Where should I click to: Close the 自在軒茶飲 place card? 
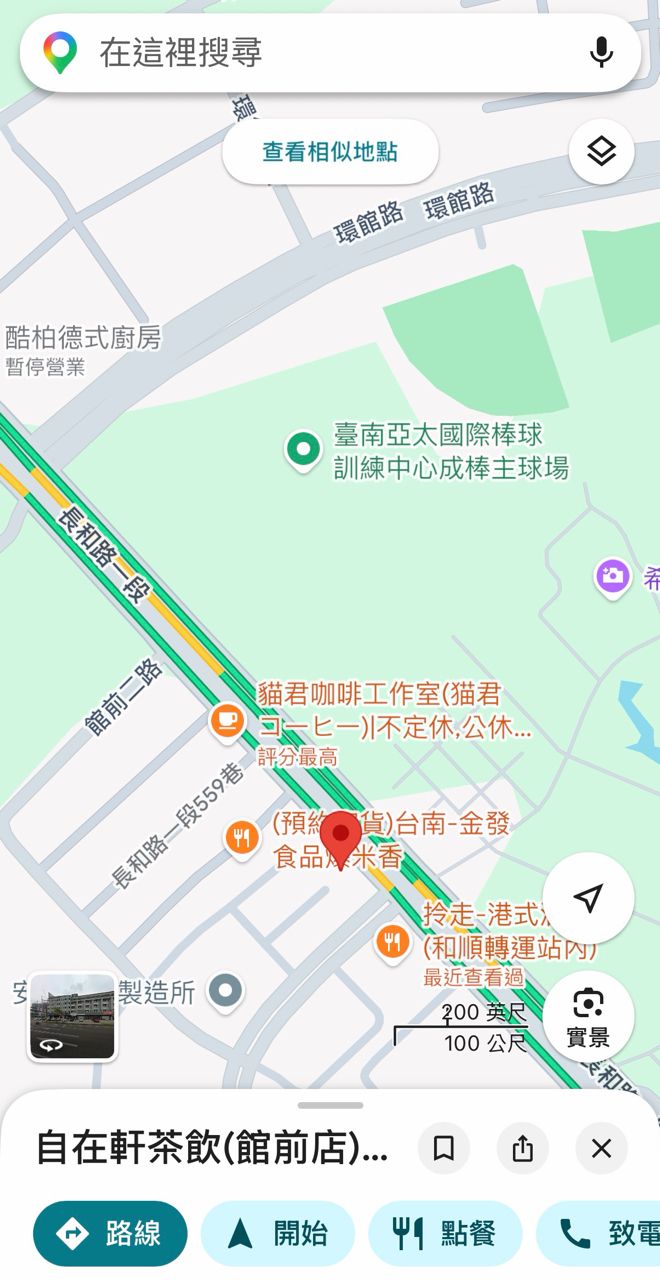tap(601, 1148)
